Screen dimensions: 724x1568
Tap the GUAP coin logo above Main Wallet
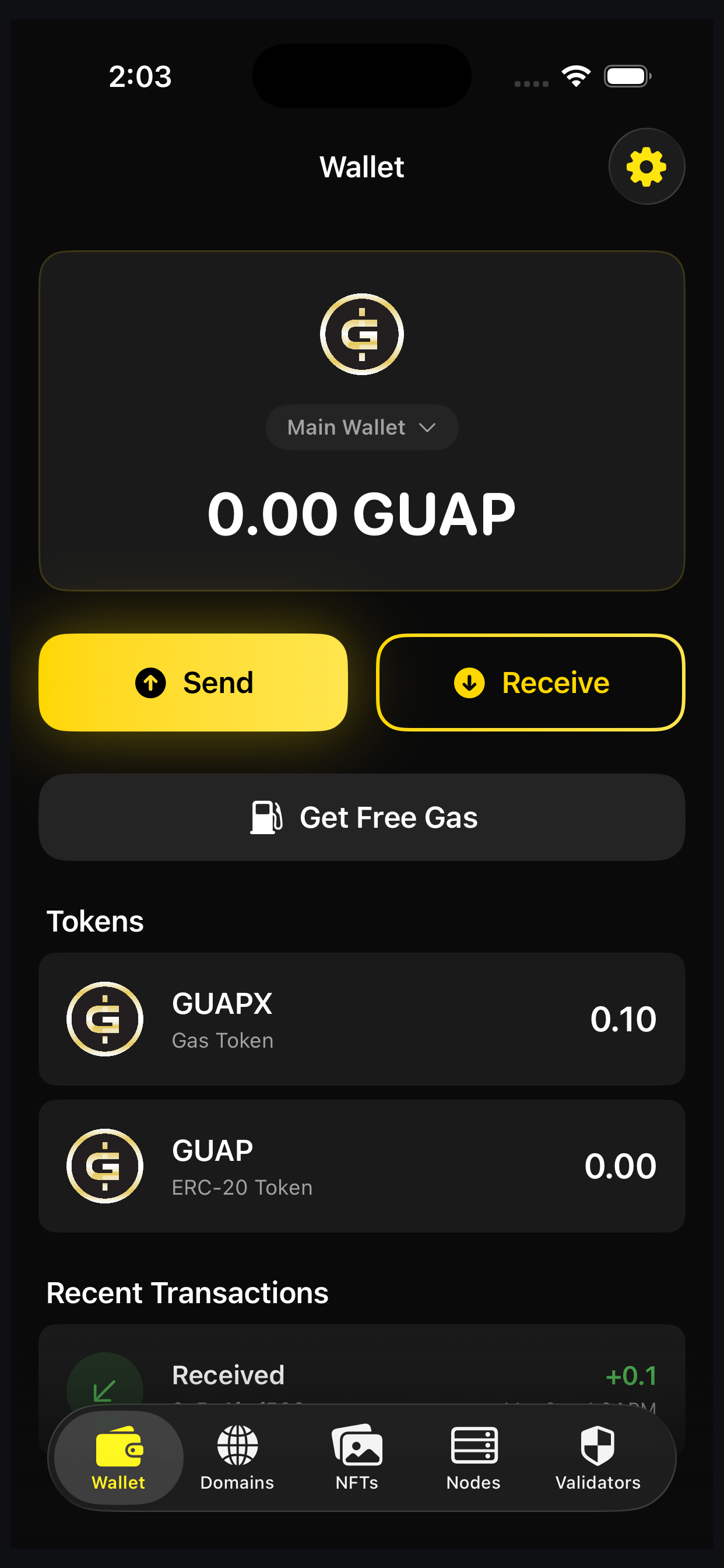pyautogui.click(x=361, y=334)
